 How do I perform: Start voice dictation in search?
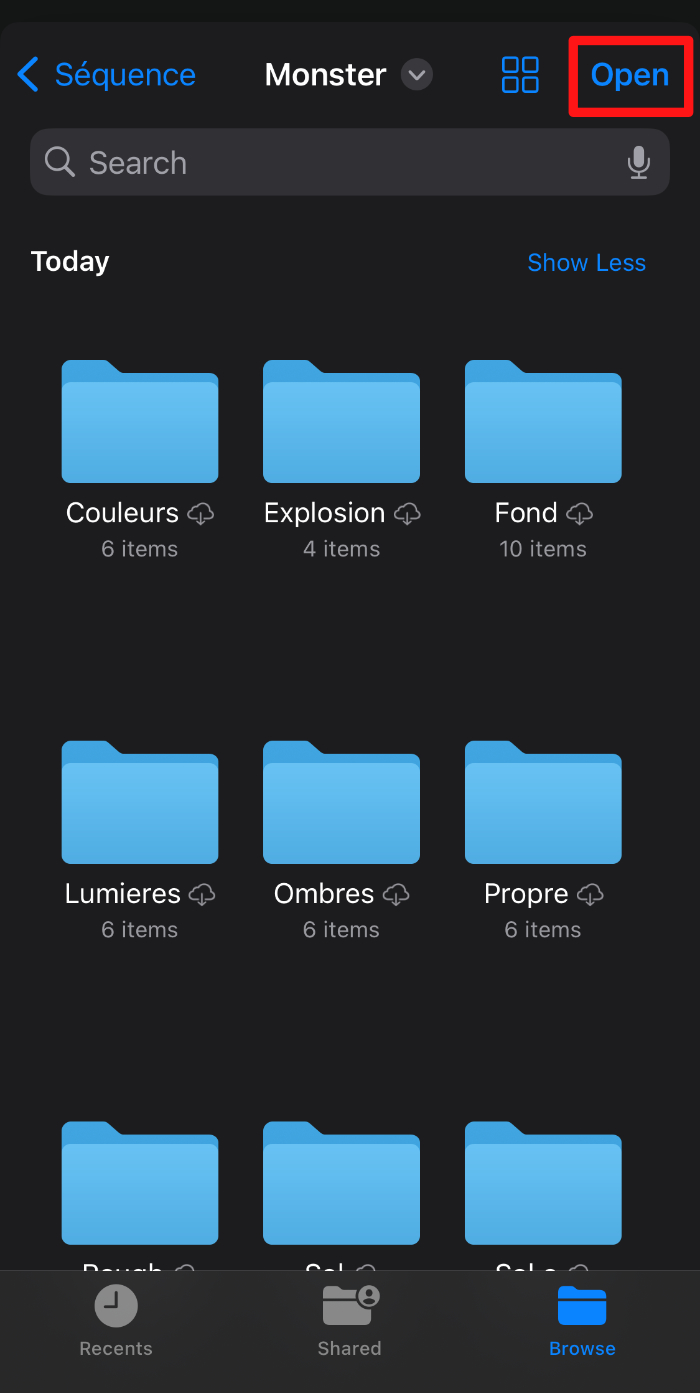[x=639, y=163]
